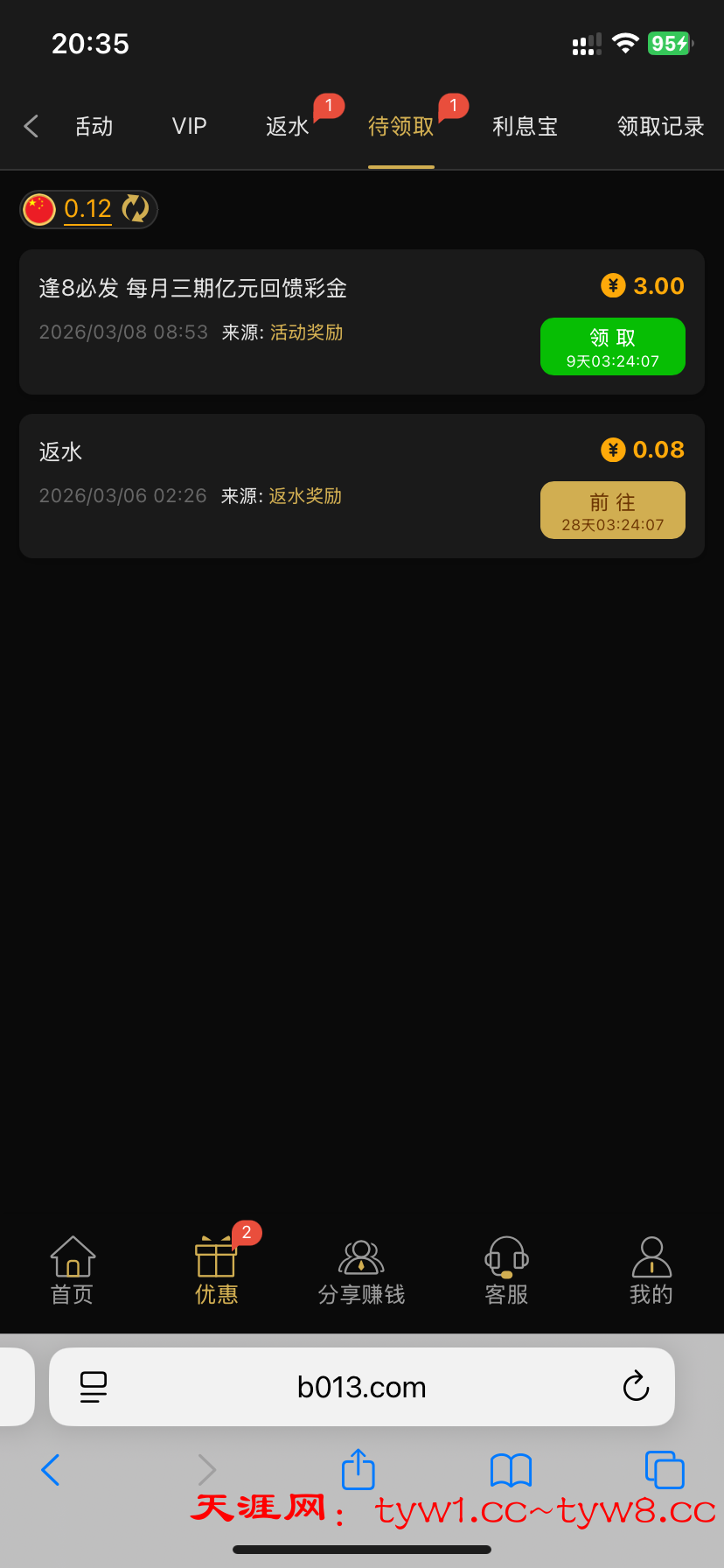Reload the b013.com page
The image size is (724, 1568).
[x=636, y=1387]
